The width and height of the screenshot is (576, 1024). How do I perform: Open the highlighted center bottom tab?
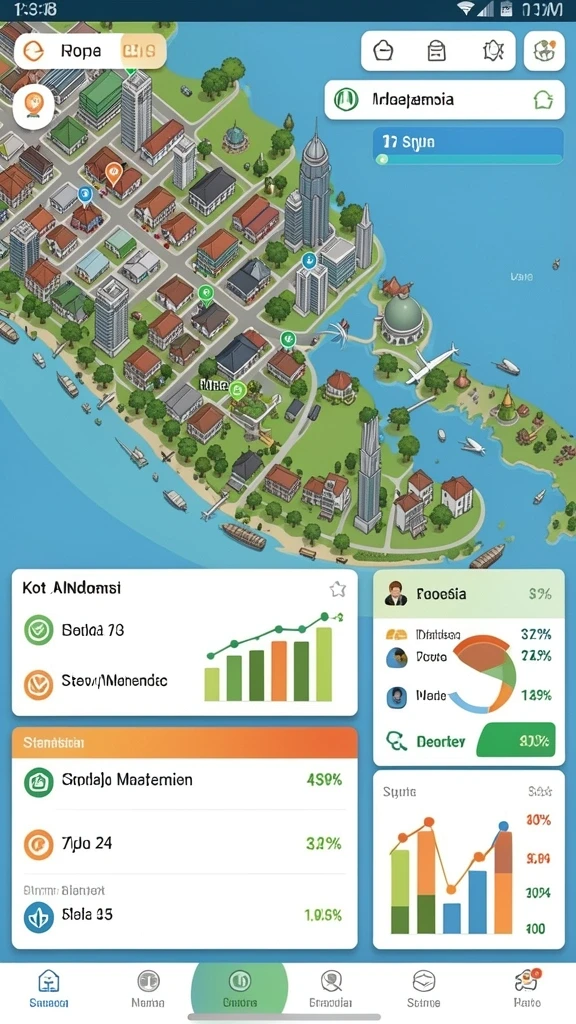click(240, 988)
